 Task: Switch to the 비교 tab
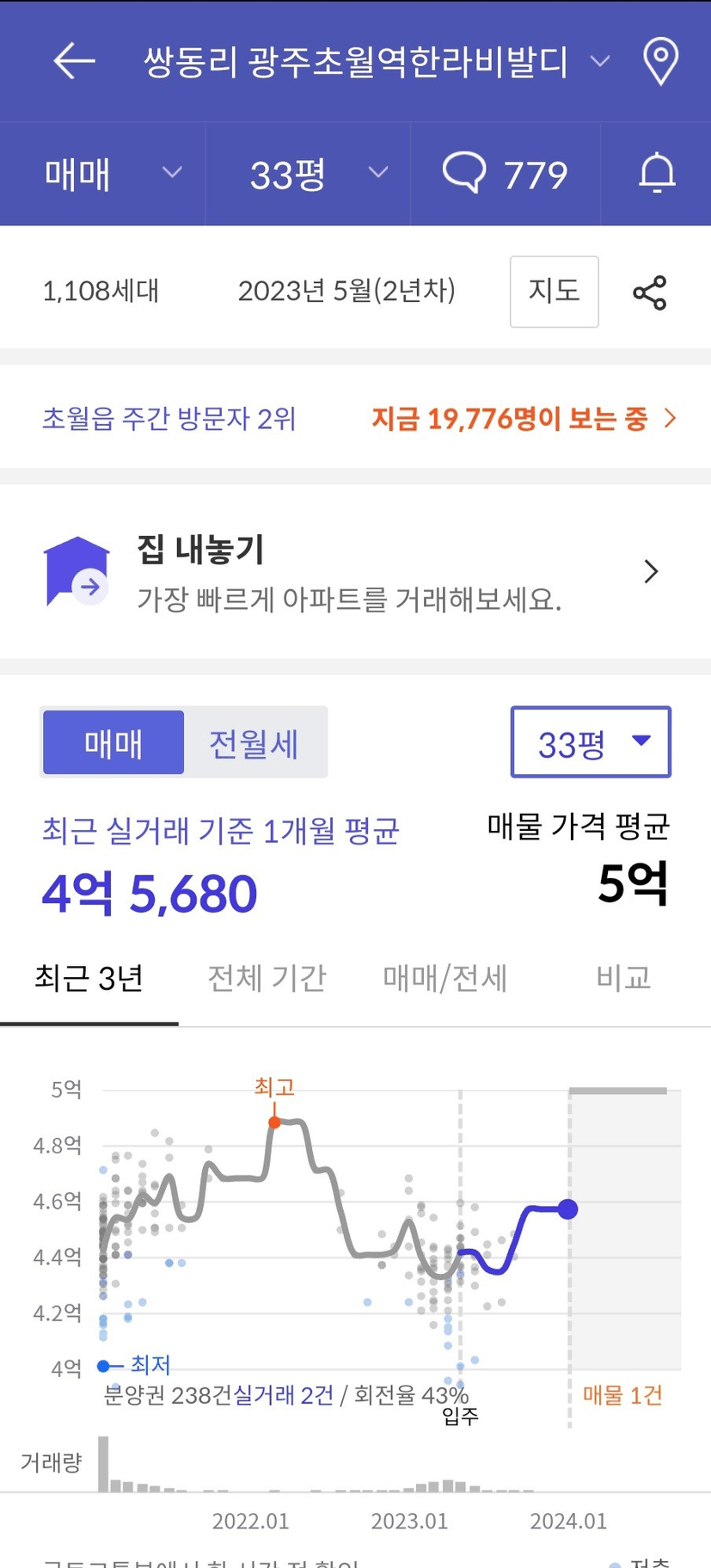coord(623,979)
